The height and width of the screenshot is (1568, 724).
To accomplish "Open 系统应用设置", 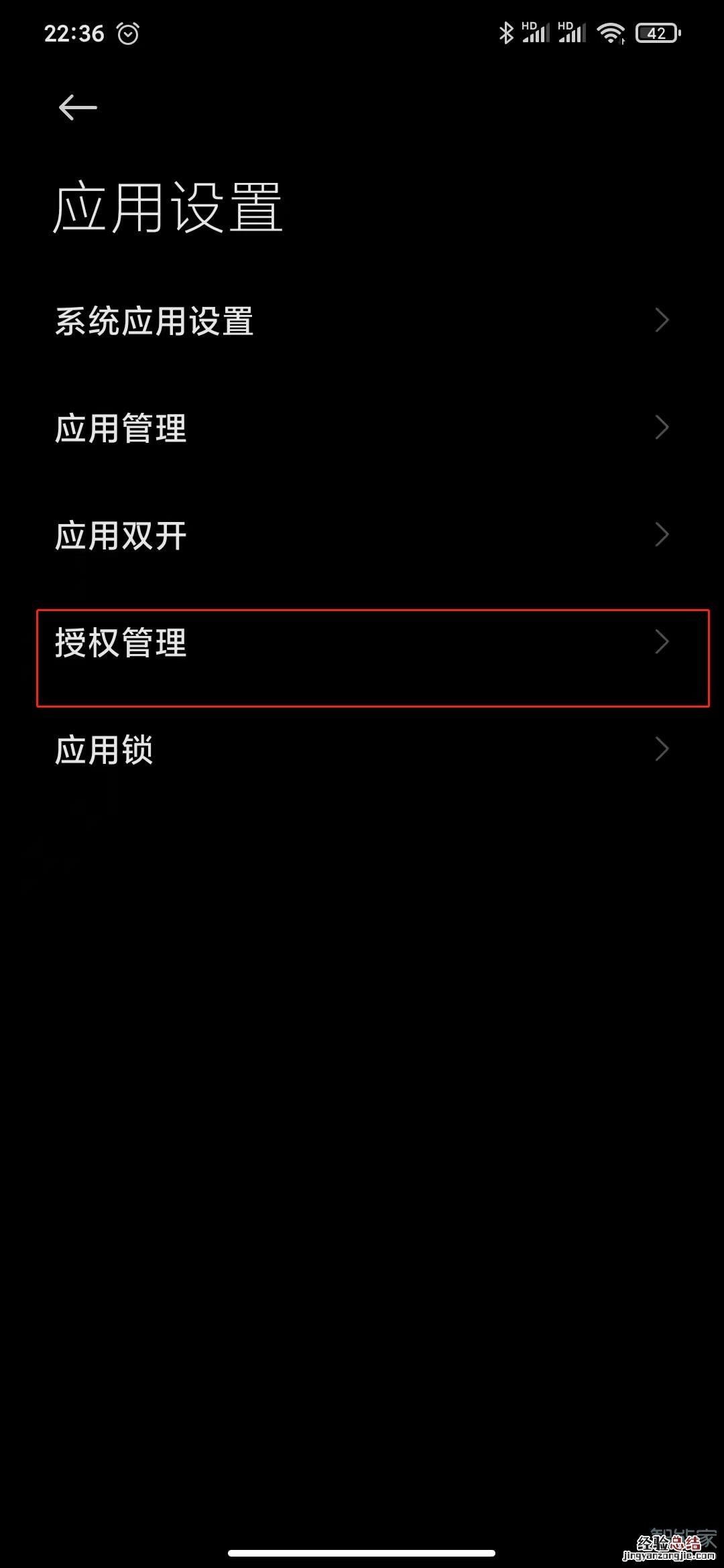I will (x=362, y=321).
